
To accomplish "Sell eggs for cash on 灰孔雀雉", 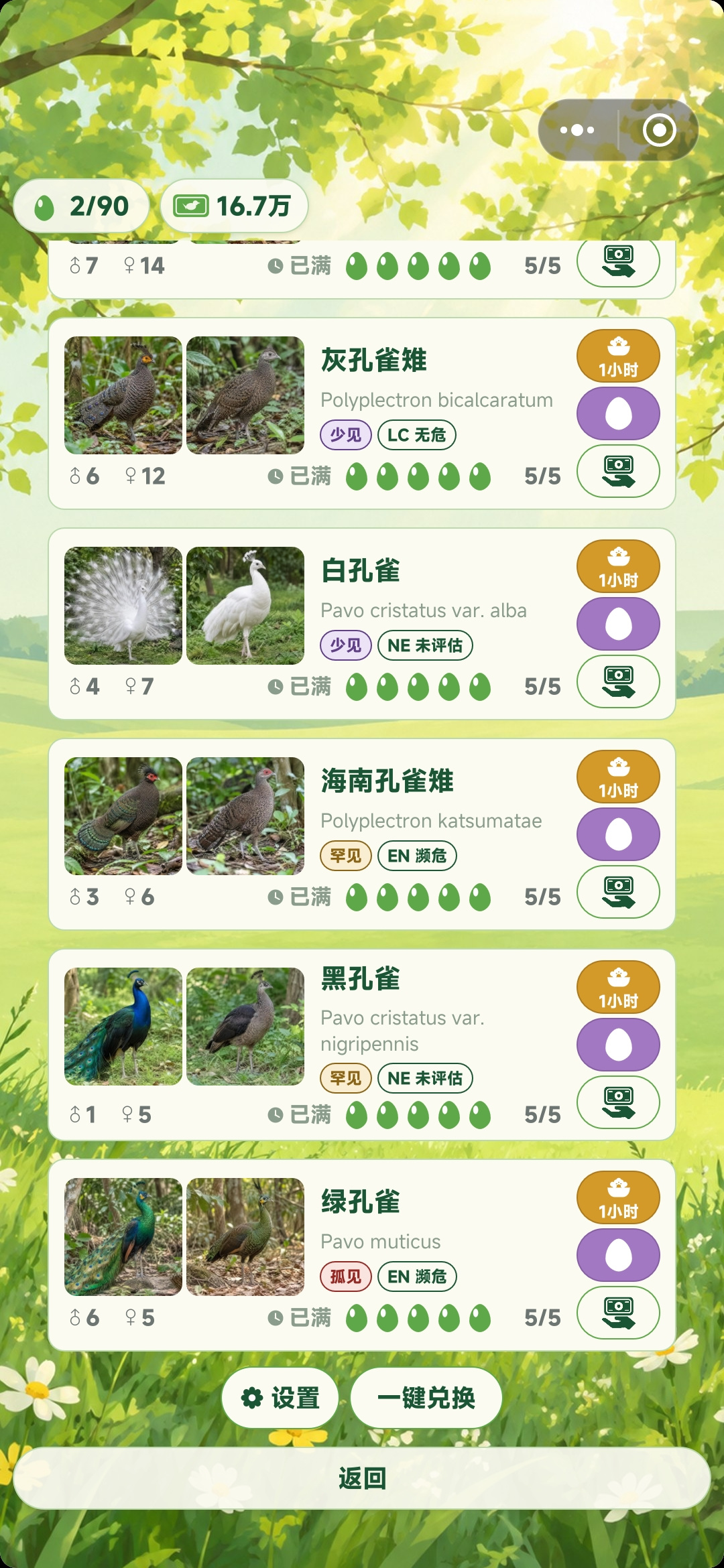I will click(618, 471).
